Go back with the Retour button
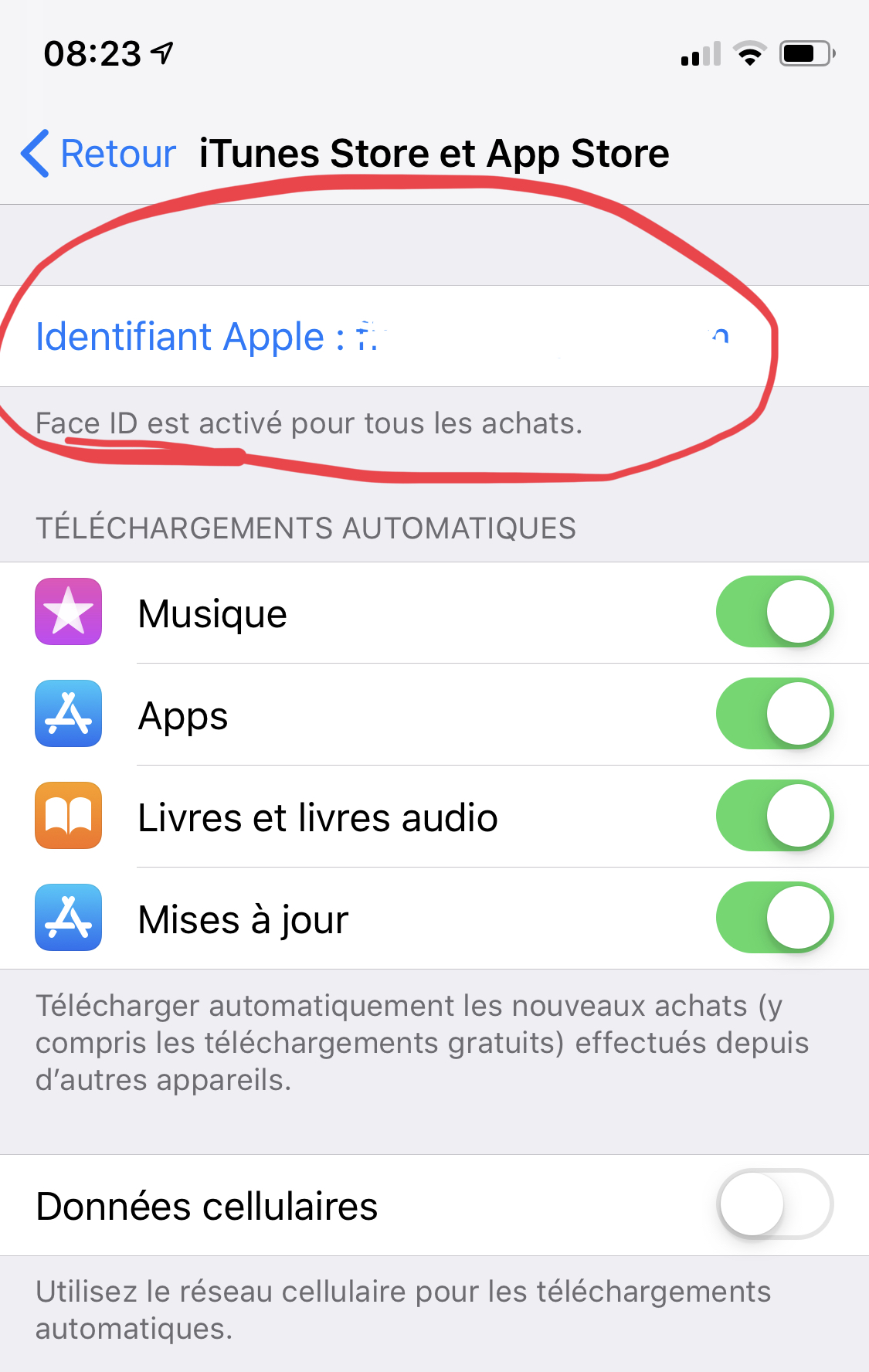 pos(99,154)
